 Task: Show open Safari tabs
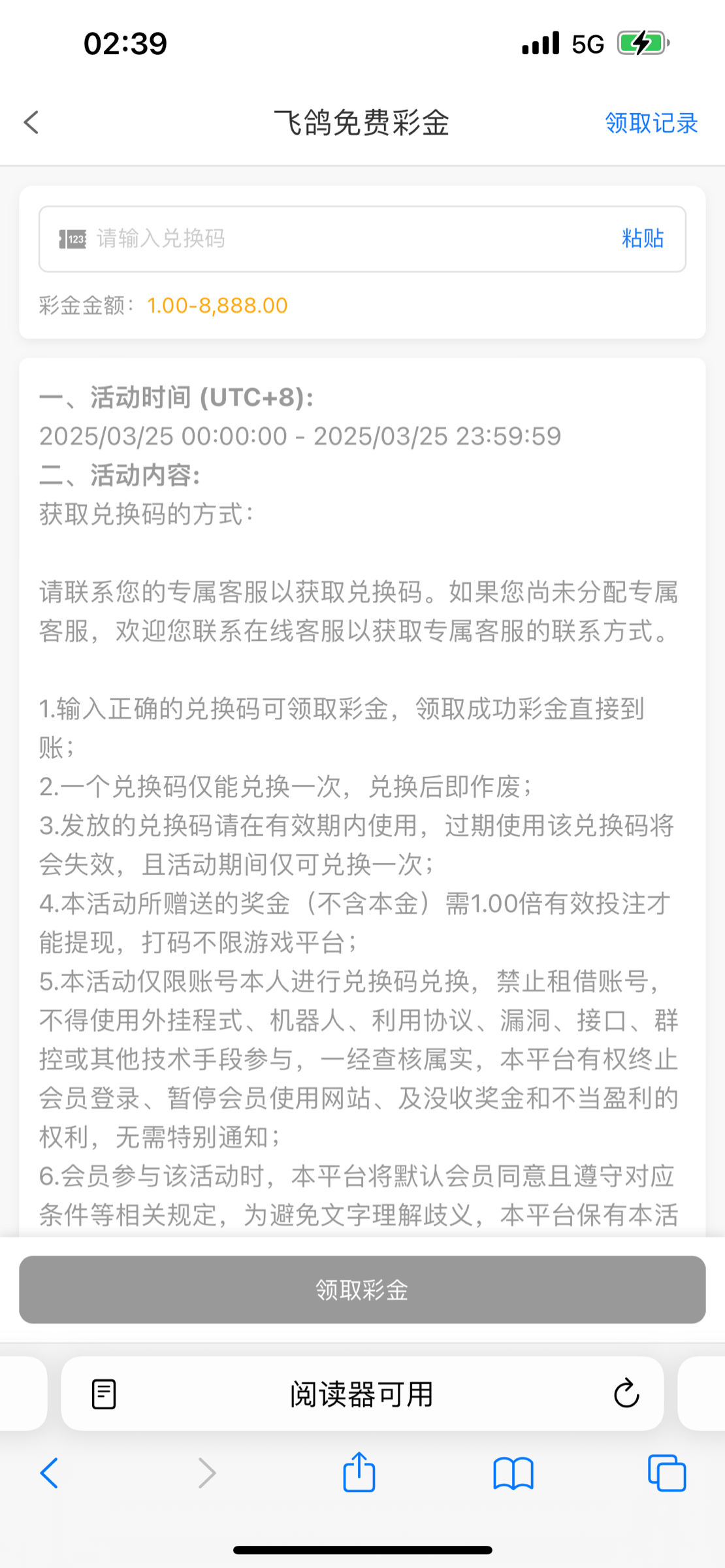[666, 1473]
